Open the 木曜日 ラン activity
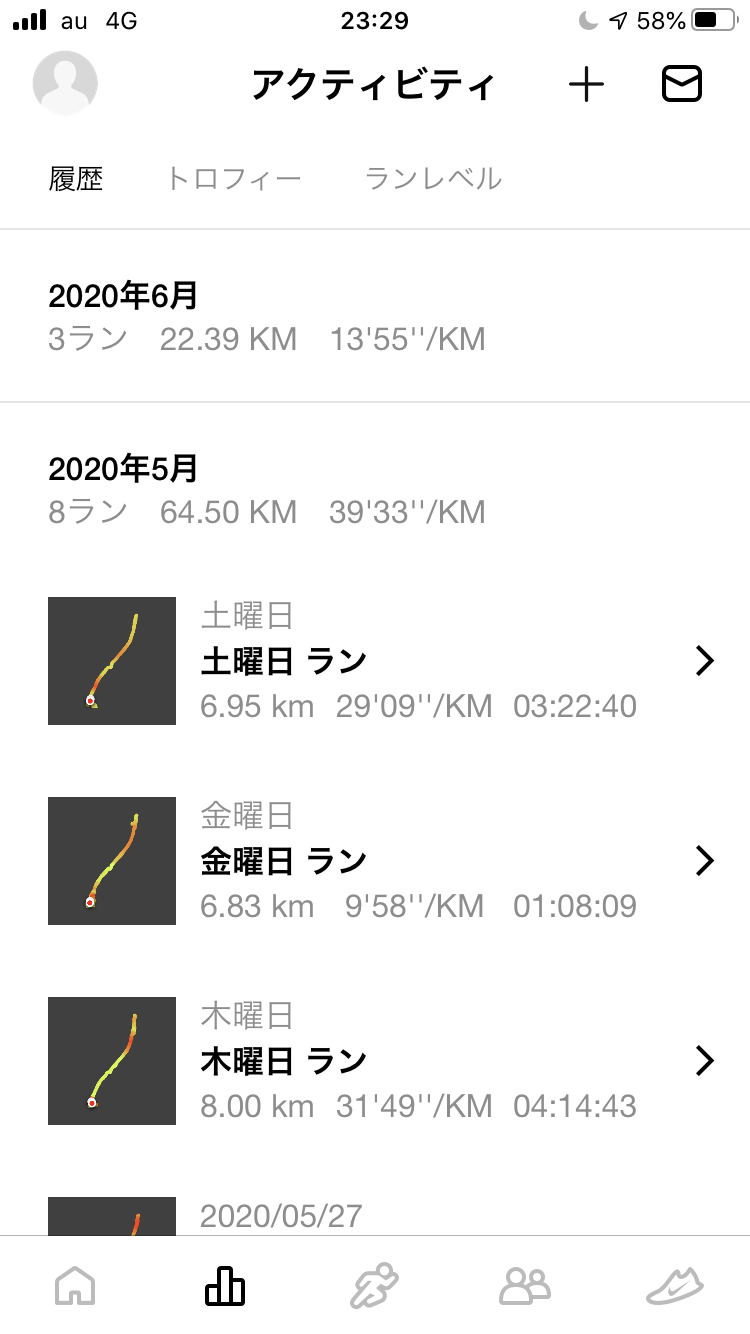Viewport: 750px width, 1334px height. click(x=375, y=1061)
